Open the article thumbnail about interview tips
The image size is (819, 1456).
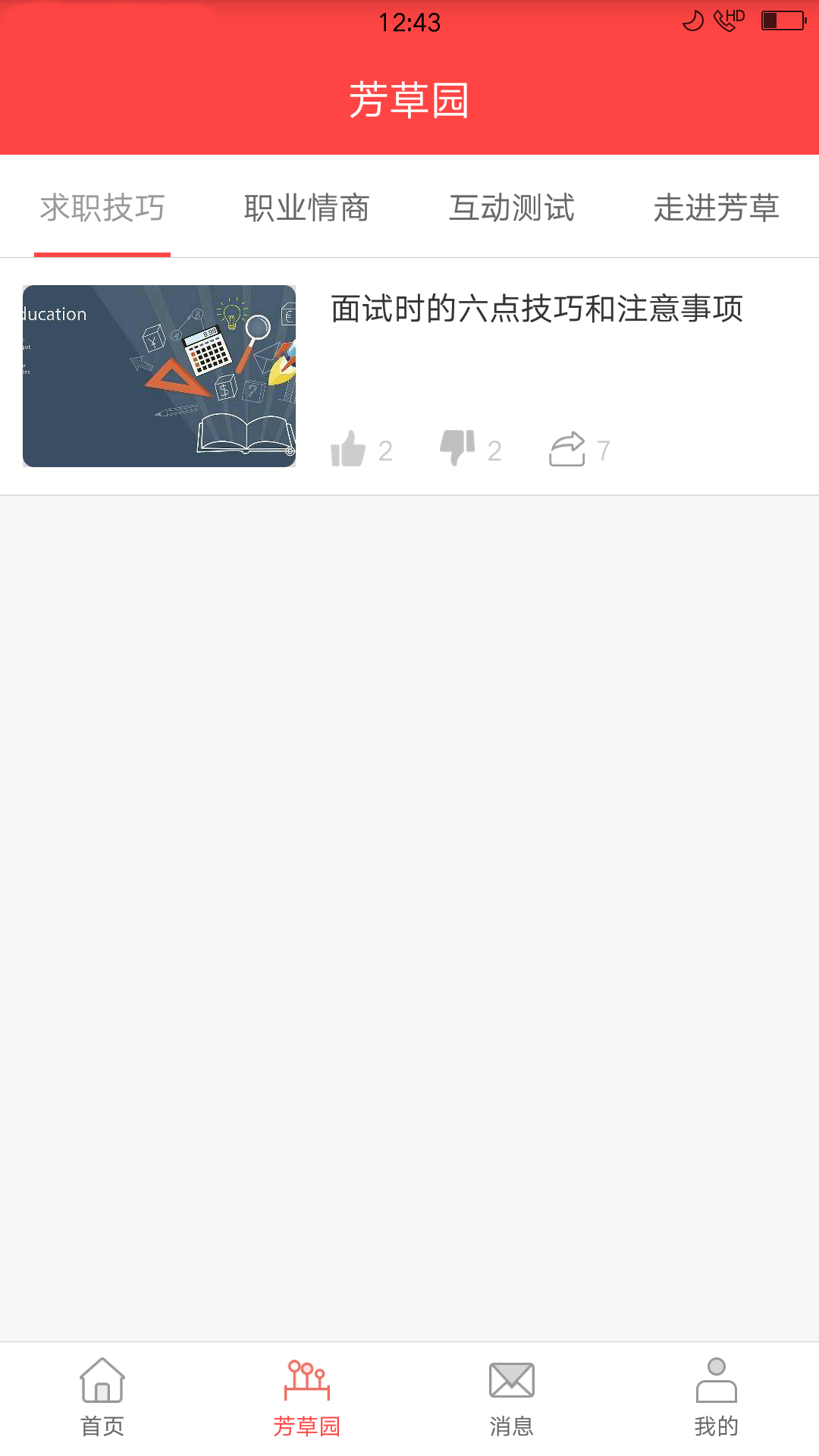[159, 376]
